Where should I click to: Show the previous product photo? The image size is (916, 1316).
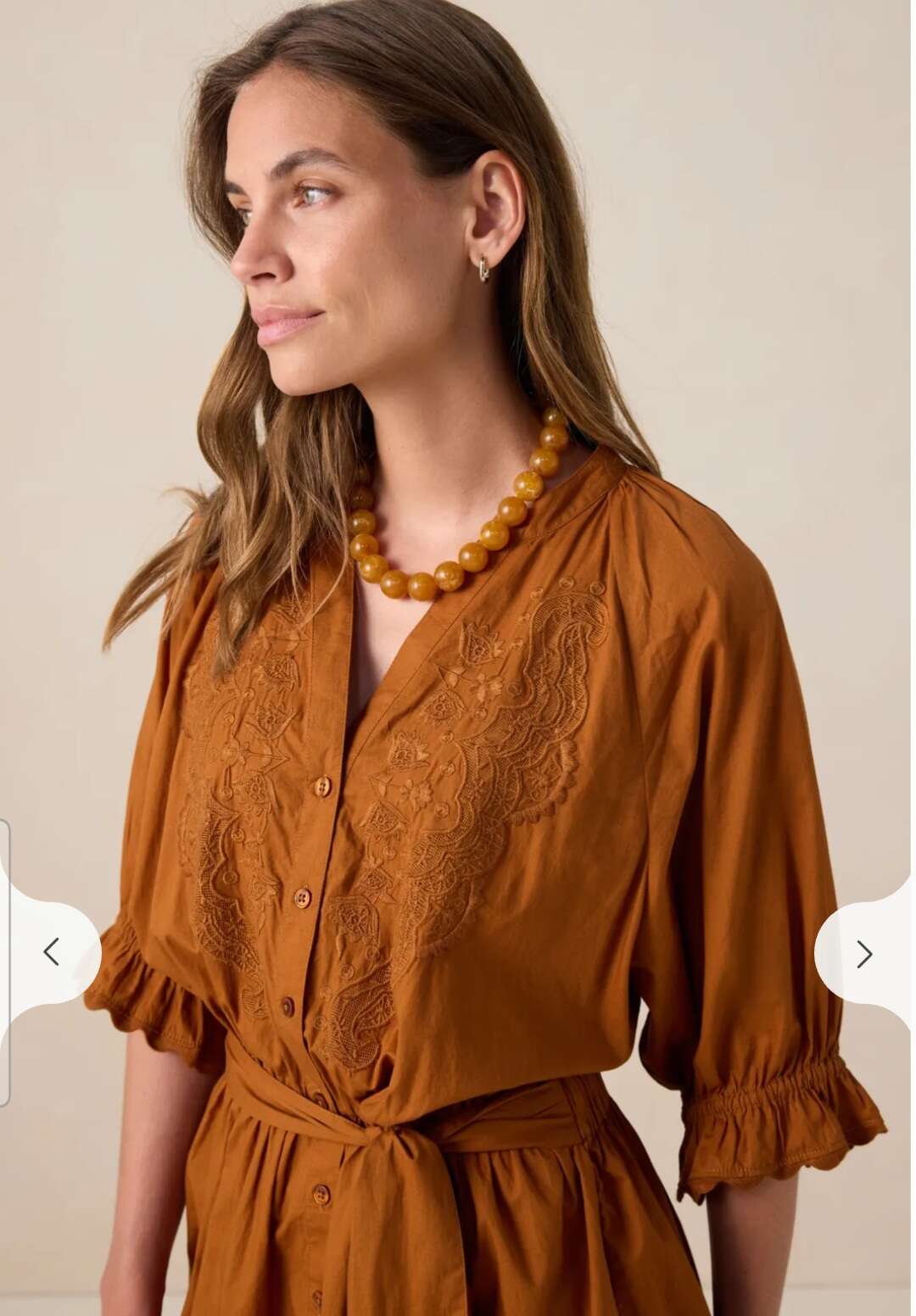pos(51,952)
